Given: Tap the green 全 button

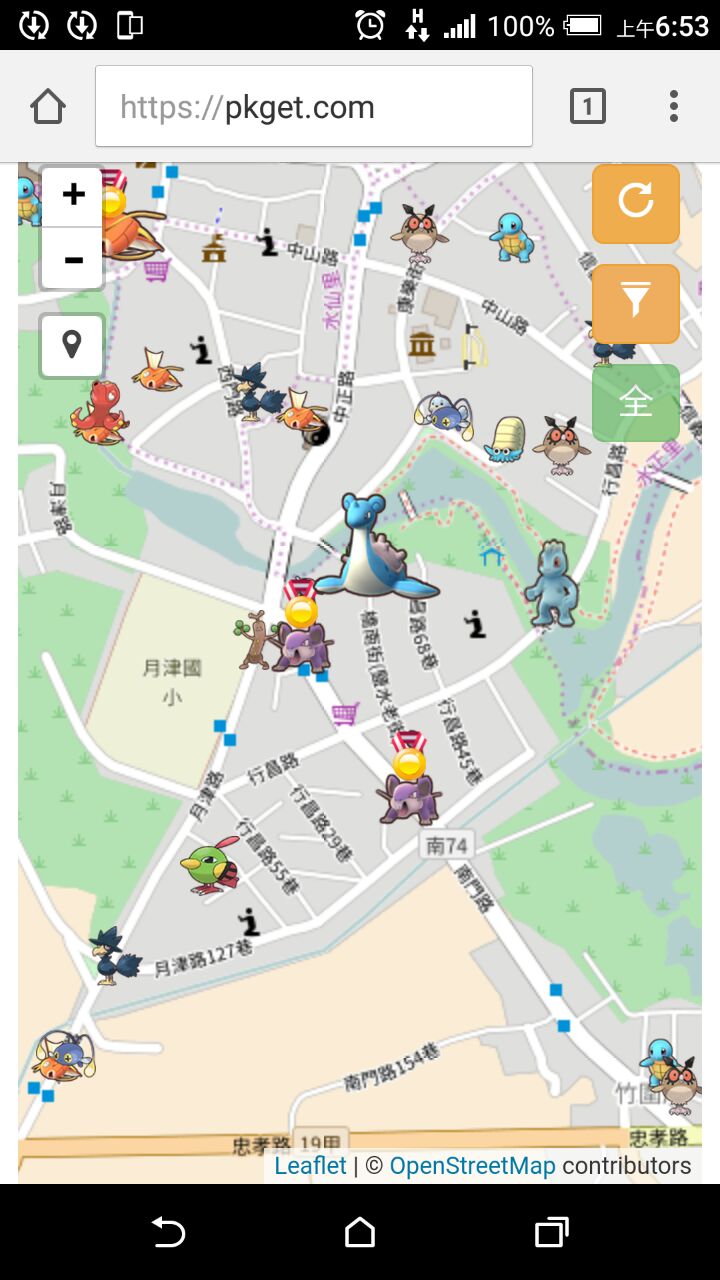Looking at the screenshot, I should tap(635, 403).
